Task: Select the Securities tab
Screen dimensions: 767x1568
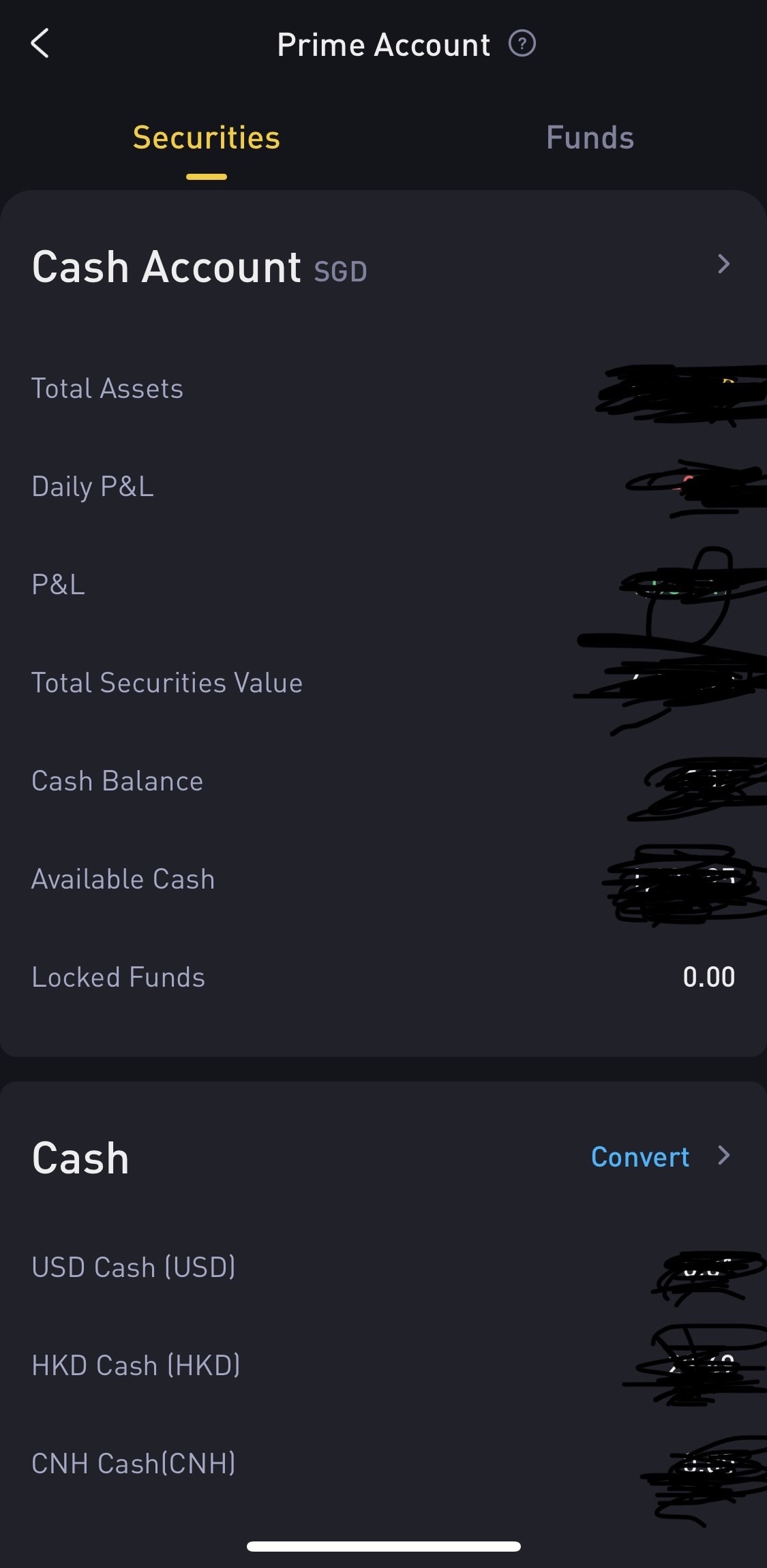Action: (206, 138)
